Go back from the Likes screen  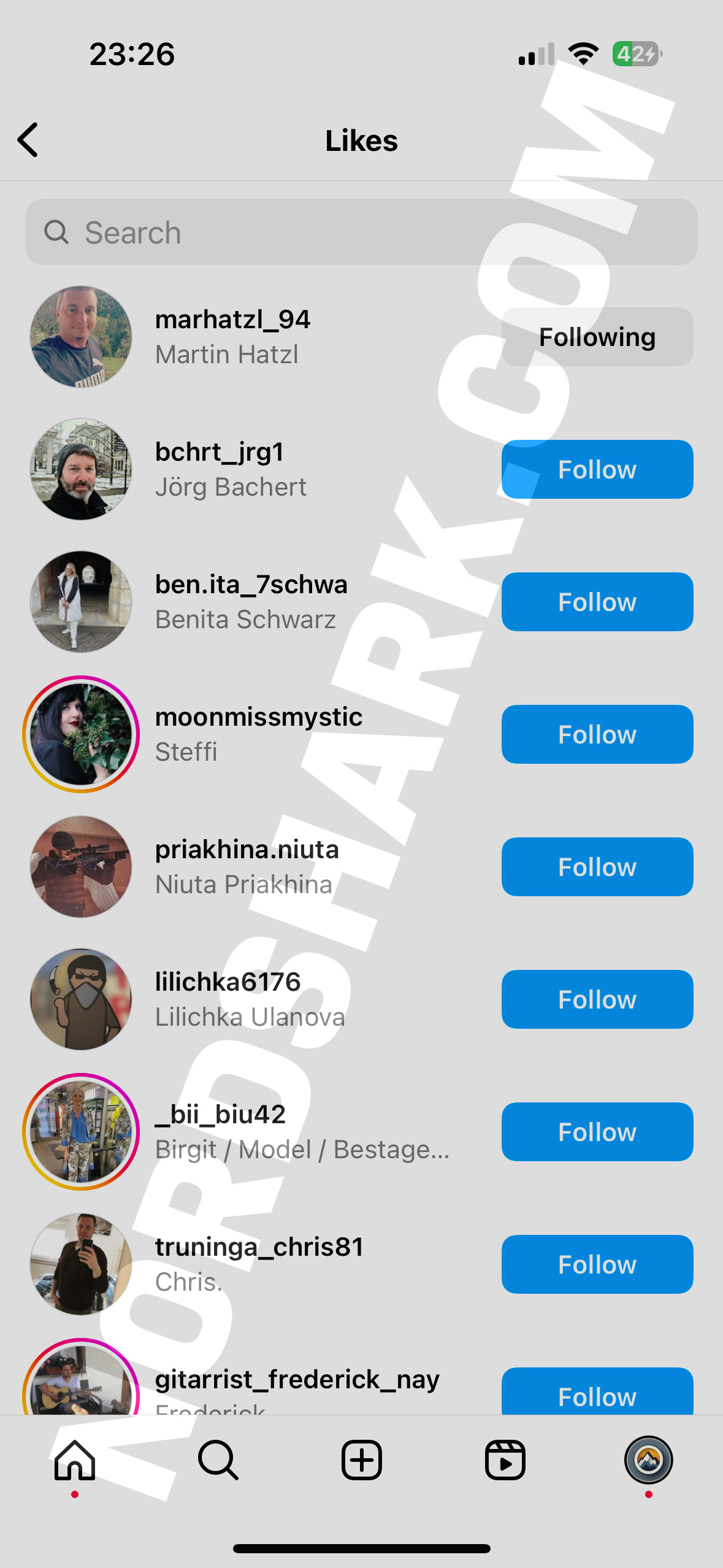(28, 140)
